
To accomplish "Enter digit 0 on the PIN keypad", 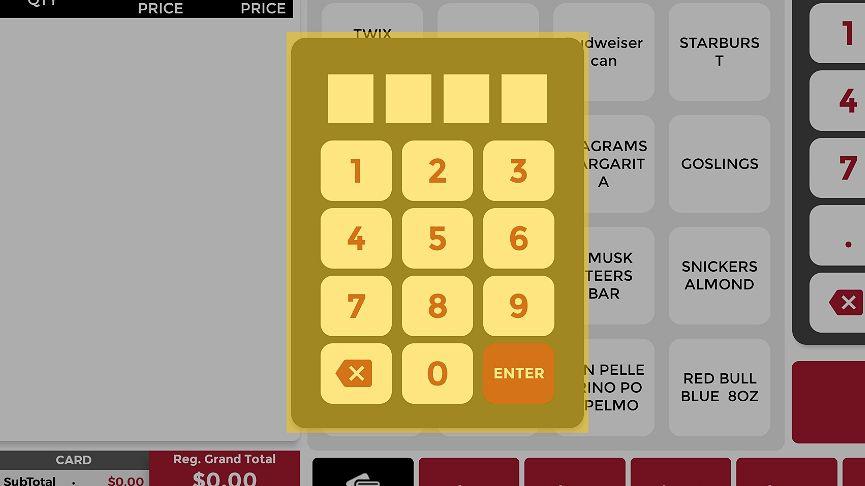I will click(437, 374).
